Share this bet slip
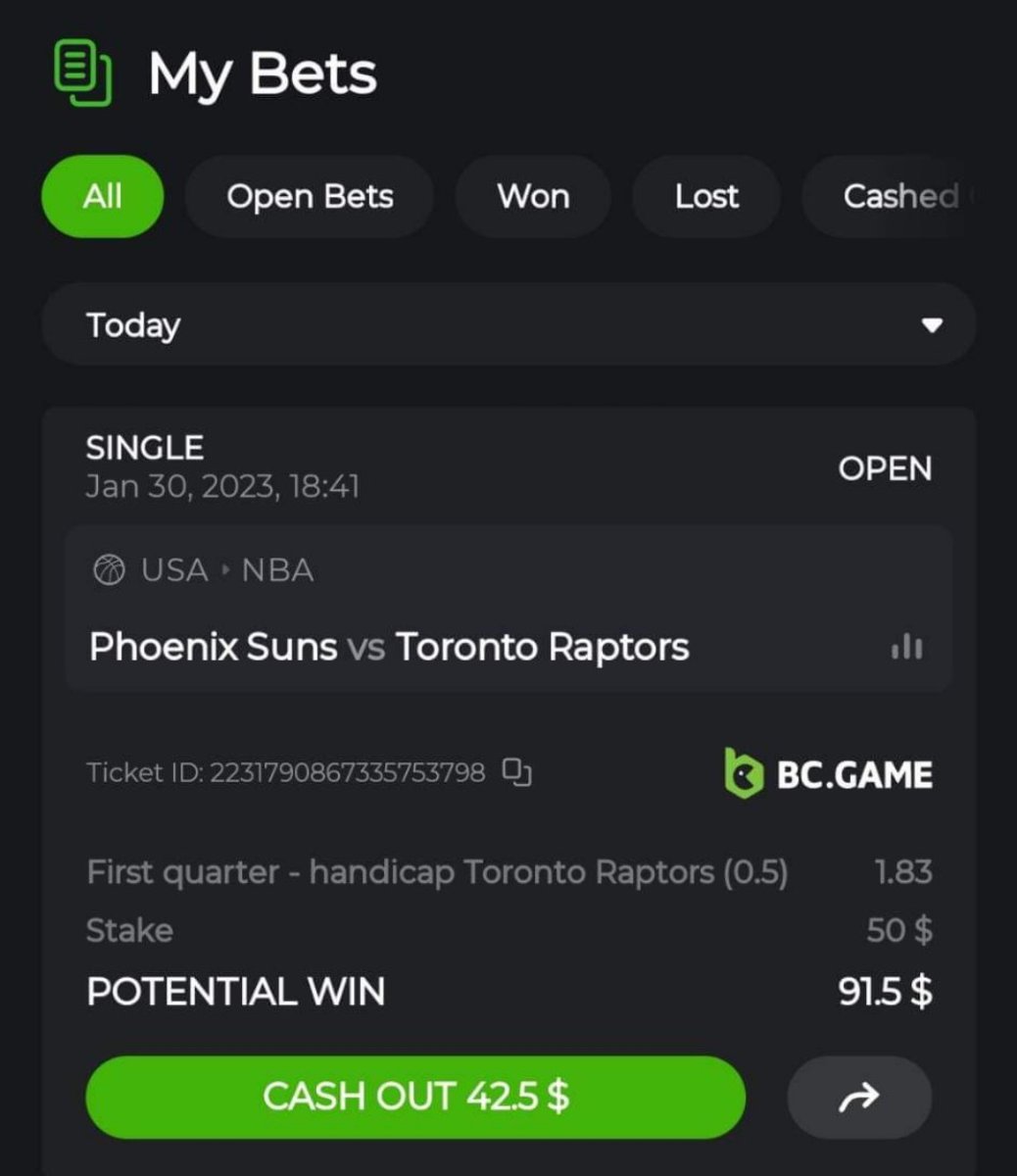This screenshot has height=1176, width=1017. click(x=859, y=1098)
